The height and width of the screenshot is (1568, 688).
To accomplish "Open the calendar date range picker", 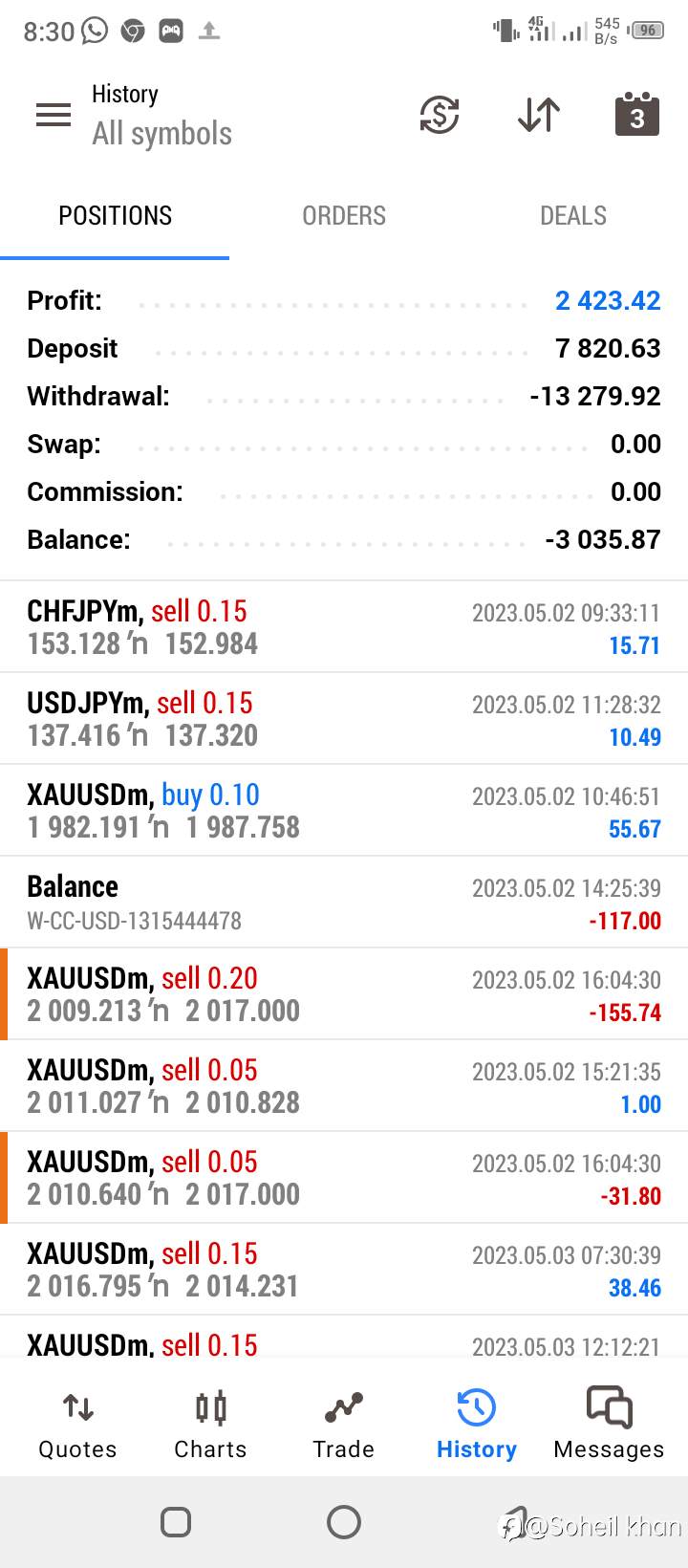I will pos(637,114).
